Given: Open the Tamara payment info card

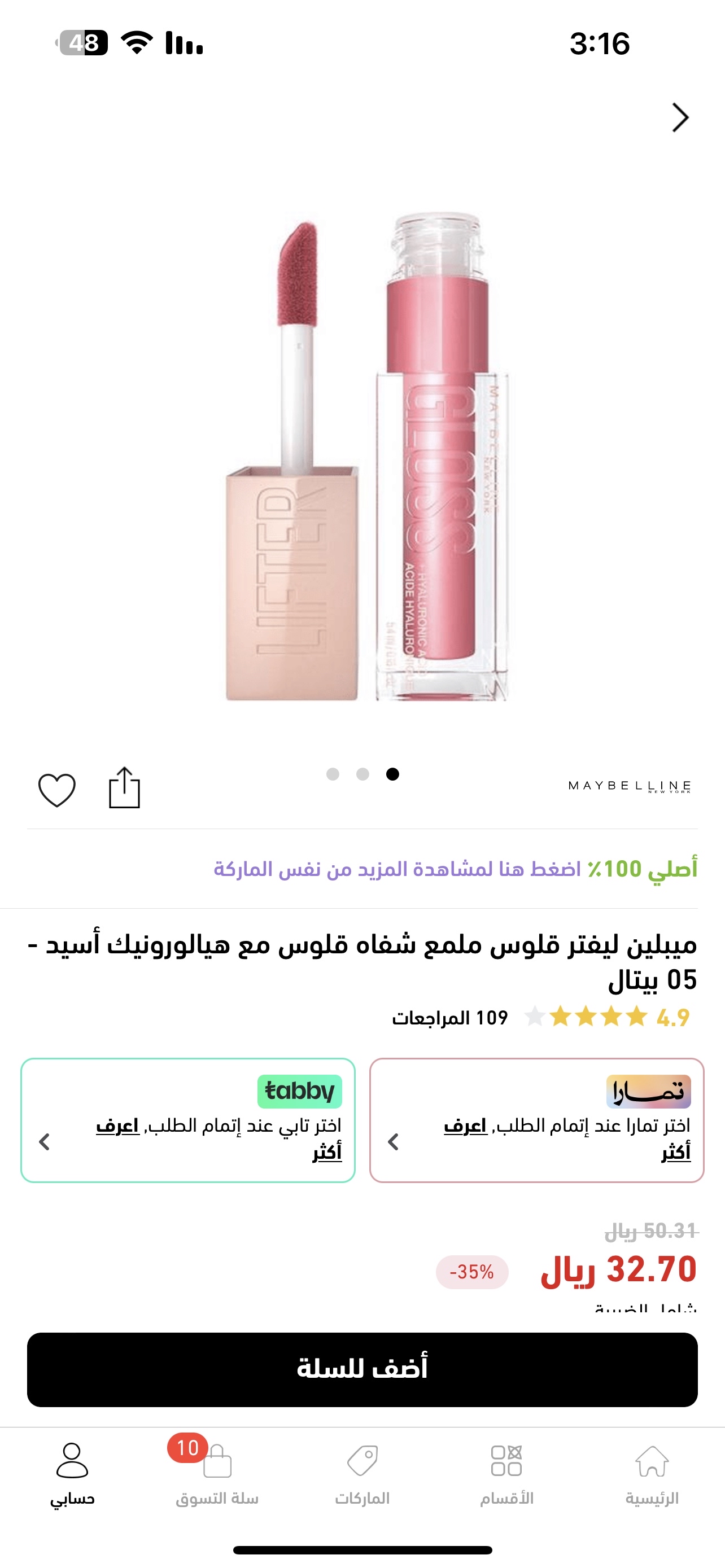Looking at the screenshot, I should [536, 1120].
